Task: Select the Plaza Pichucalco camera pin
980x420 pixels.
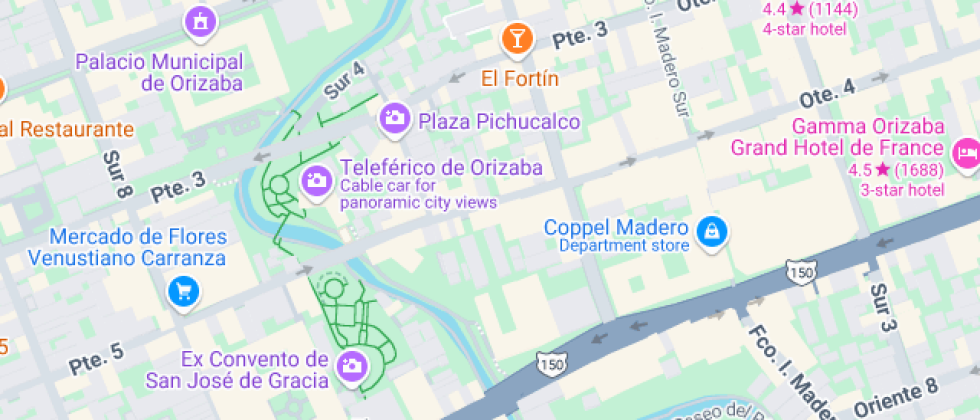Action: pos(395,119)
